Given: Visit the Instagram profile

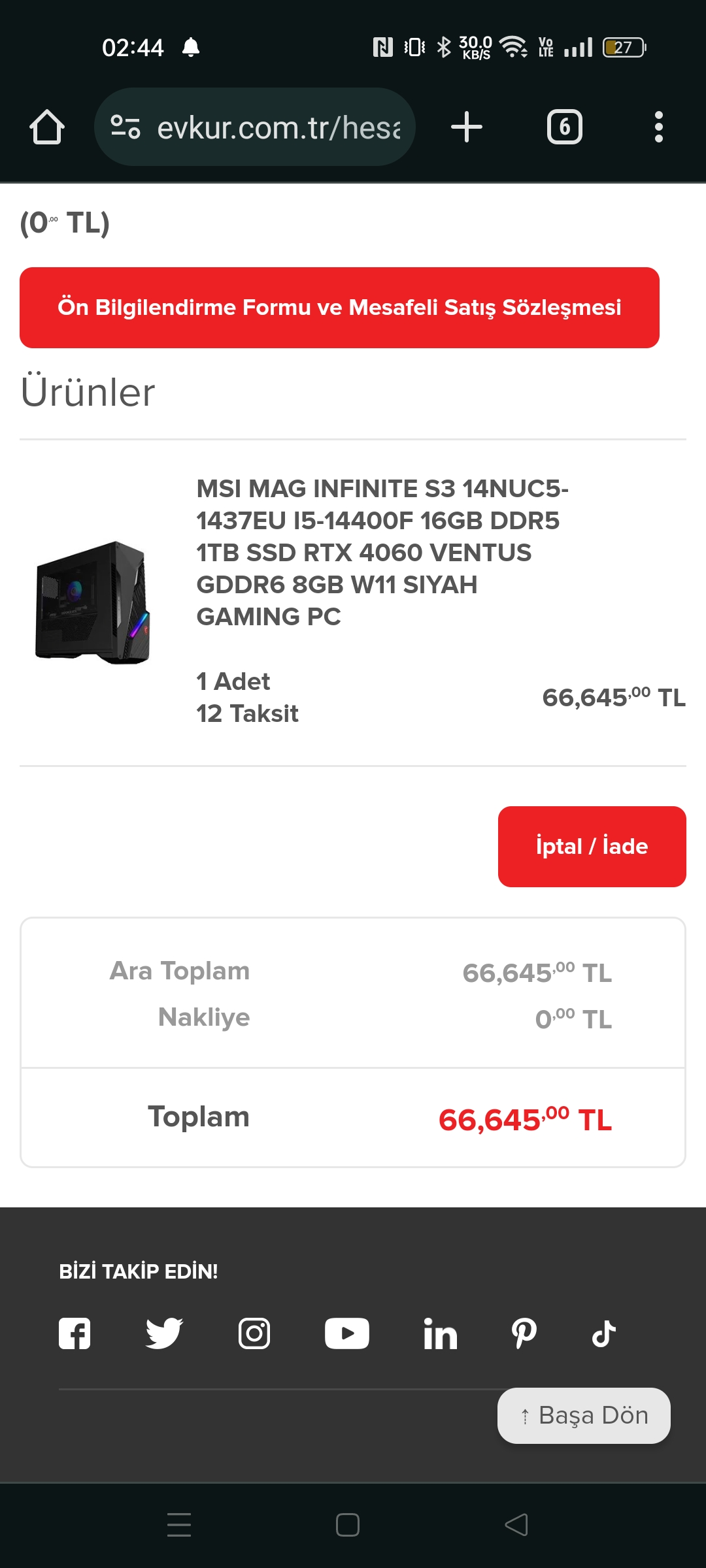Looking at the screenshot, I should (x=254, y=1333).
